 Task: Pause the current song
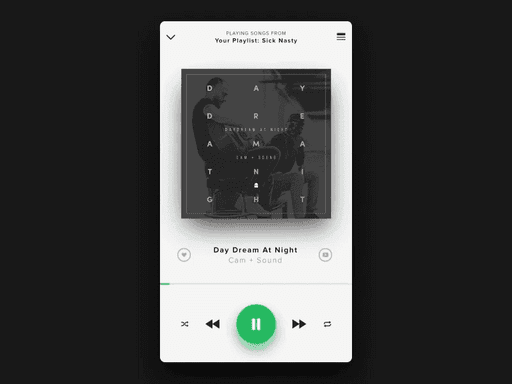tap(256, 324)
